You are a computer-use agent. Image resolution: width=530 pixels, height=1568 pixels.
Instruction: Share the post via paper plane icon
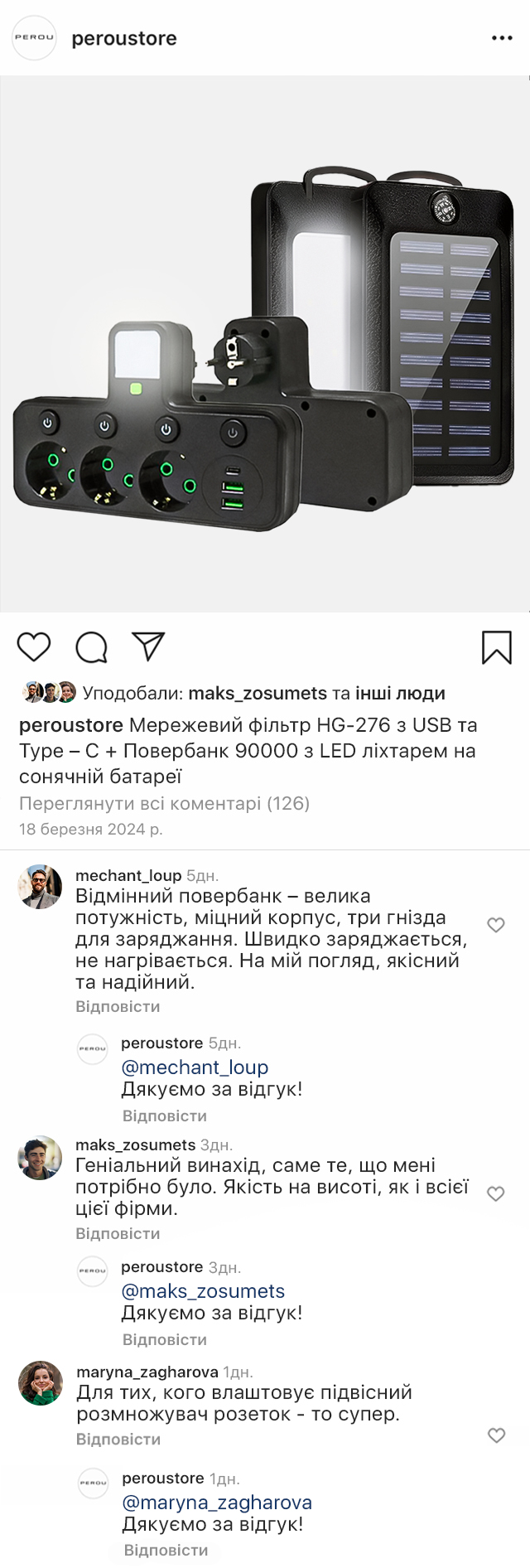tap(149, 646)
